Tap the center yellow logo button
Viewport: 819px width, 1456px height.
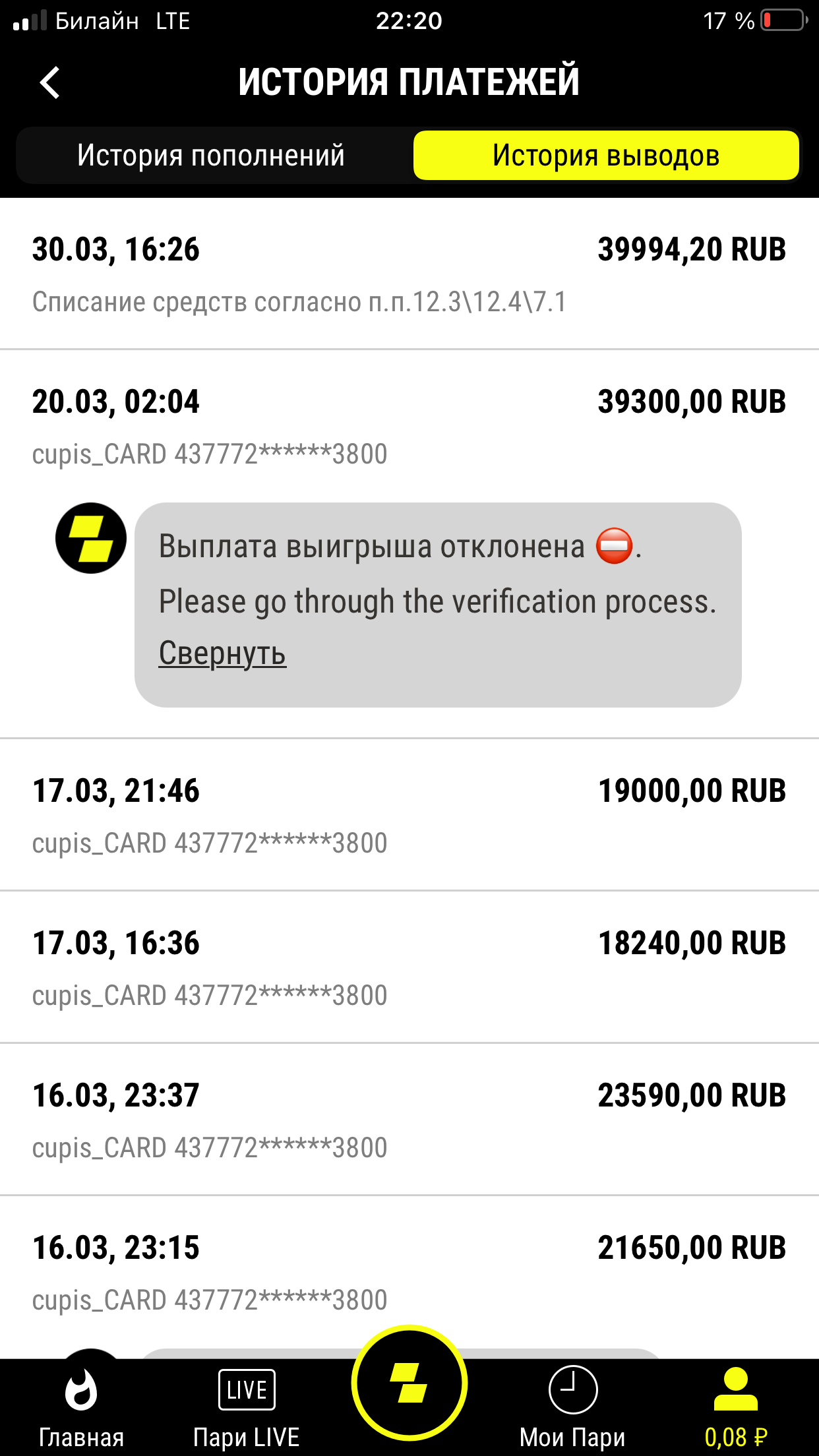(x=409, y=1383)
